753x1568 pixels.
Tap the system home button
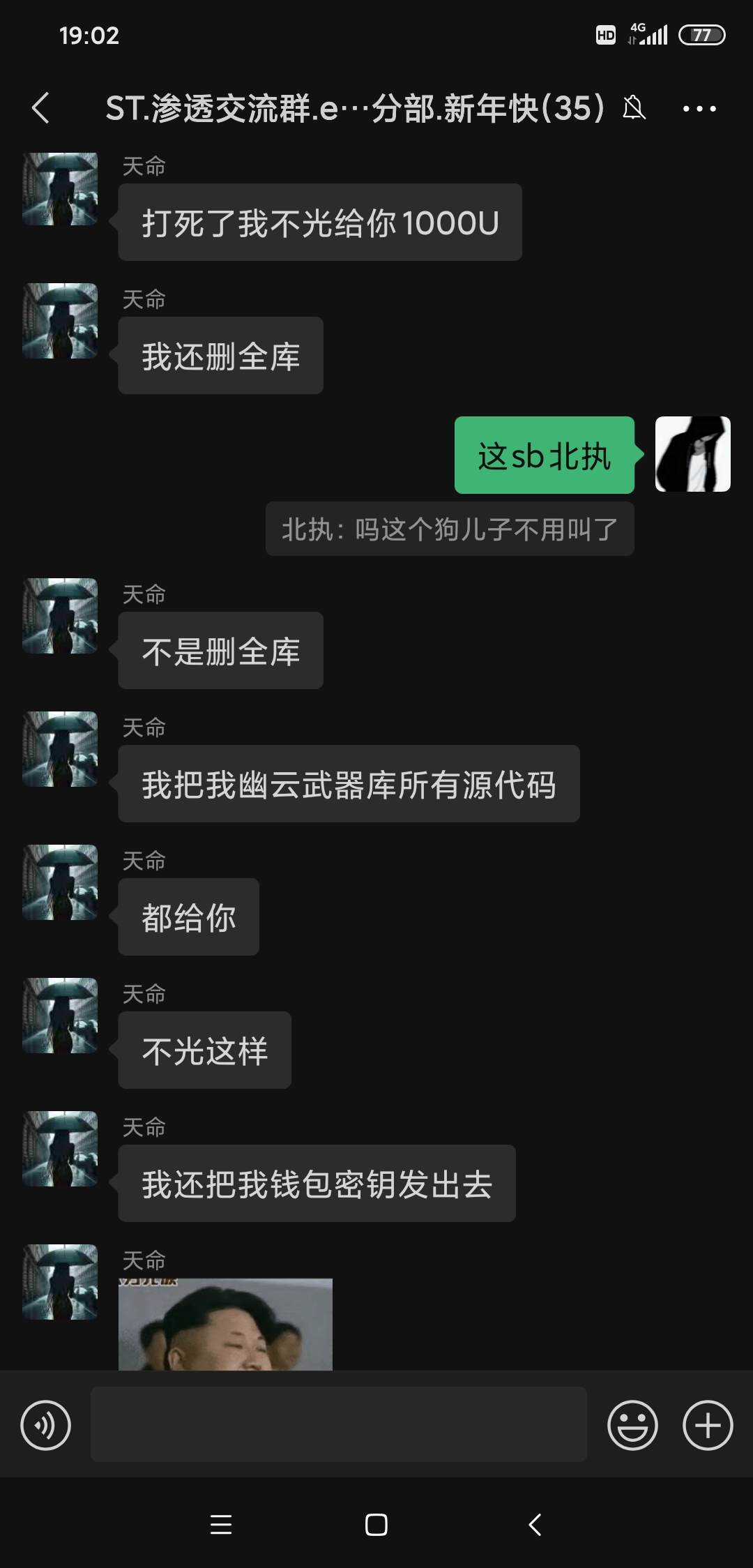point(376,1525)
